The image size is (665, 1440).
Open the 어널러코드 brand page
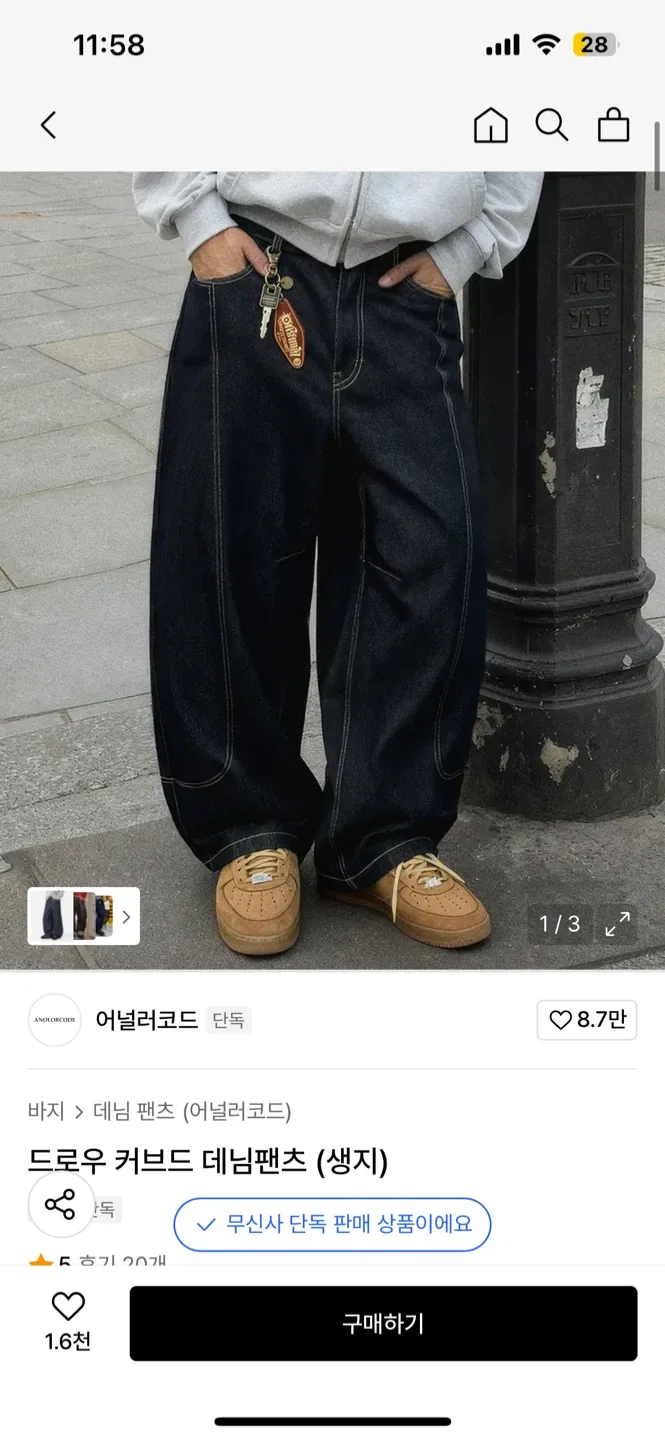145,1020
